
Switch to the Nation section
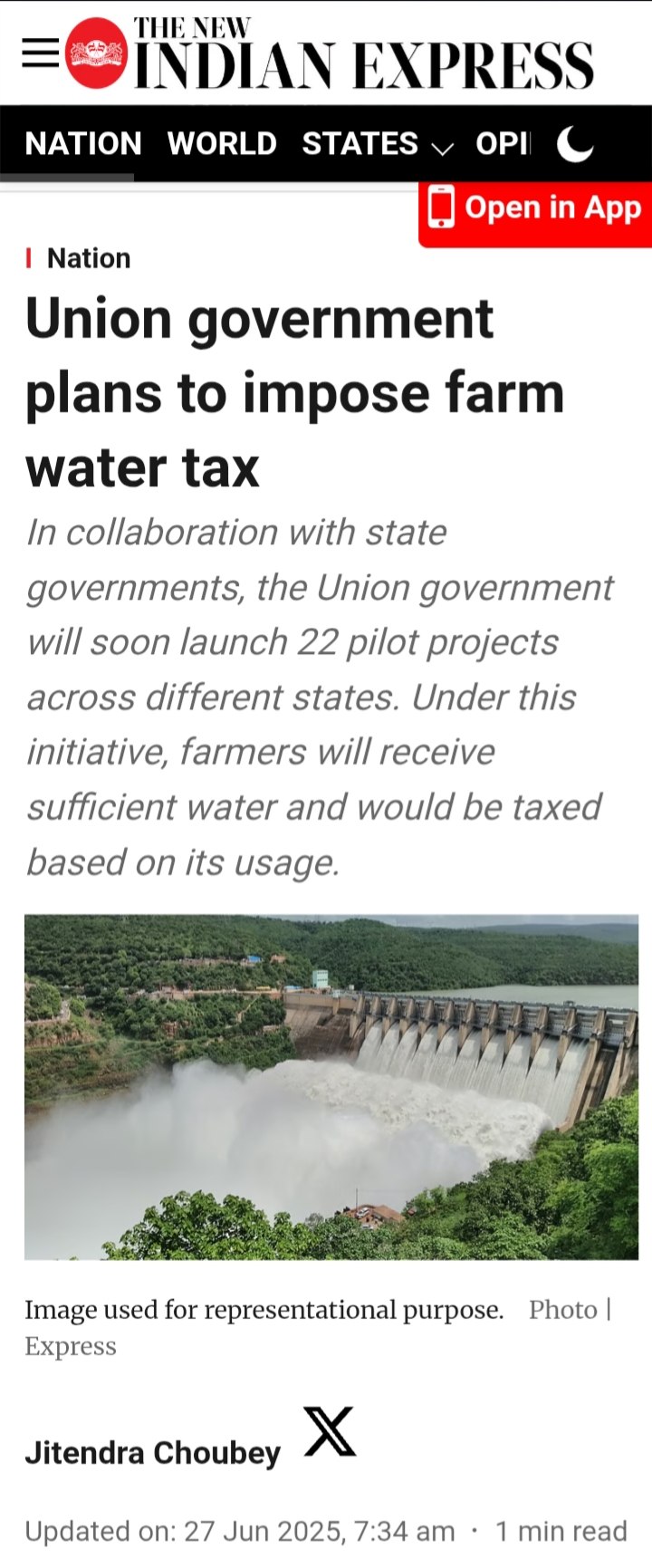tap(83, 144)
